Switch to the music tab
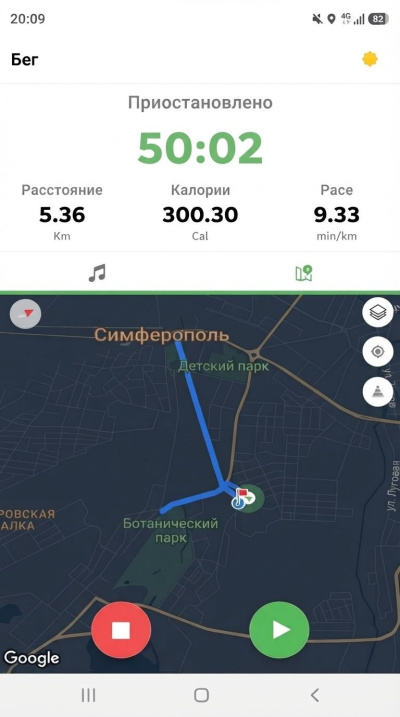The width and height of the screenshot is (400, 717). click(x=97, y=273)
